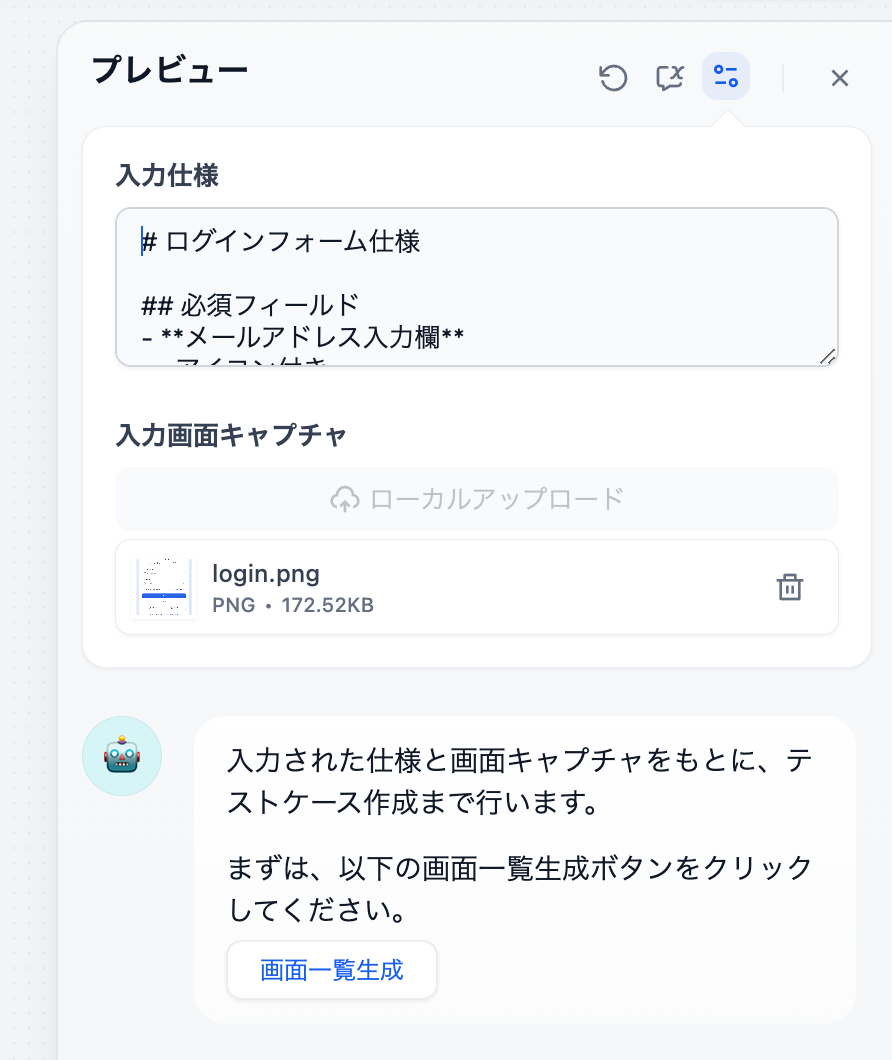Select the プレビュー panel title
The height and width of the screenshot is (1060, 892).
pyautogui.click(x=169, y=72)
